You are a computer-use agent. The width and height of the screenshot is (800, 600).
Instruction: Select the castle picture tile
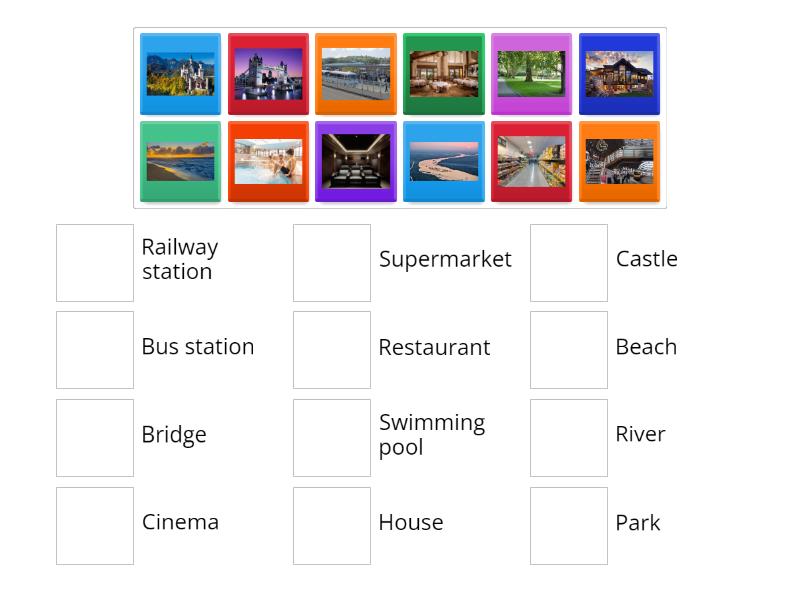(x=180, y=74)
